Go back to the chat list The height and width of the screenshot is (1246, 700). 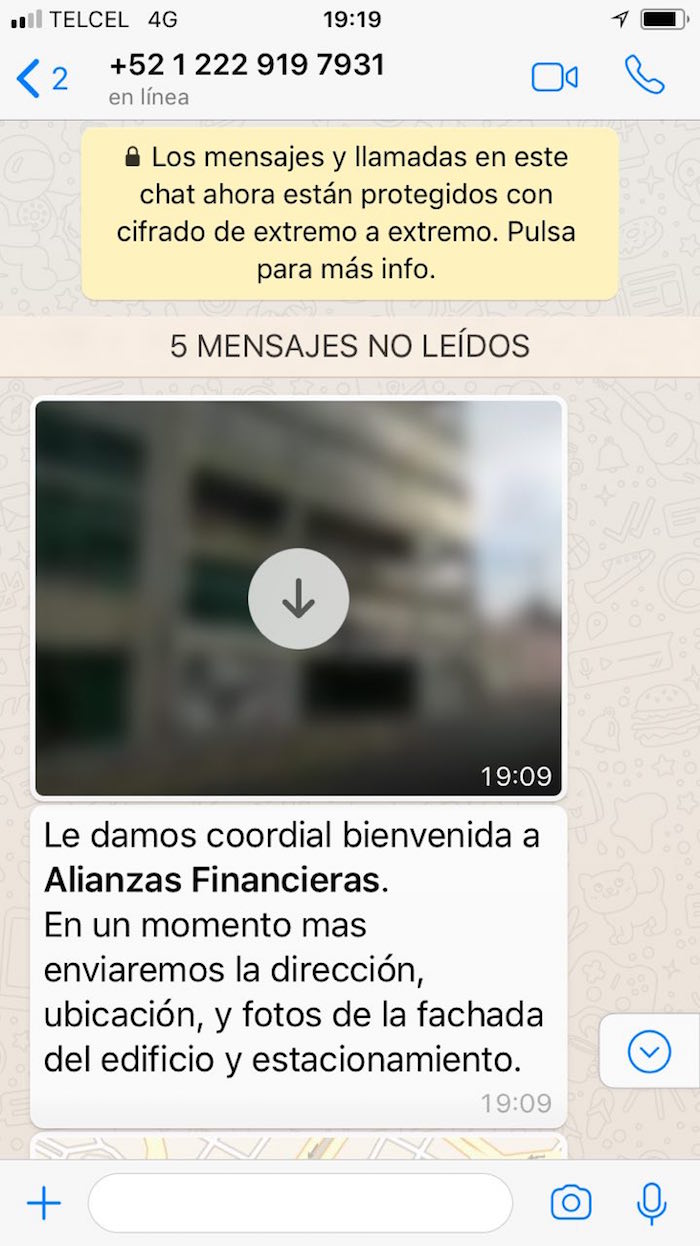pos(40,78)
